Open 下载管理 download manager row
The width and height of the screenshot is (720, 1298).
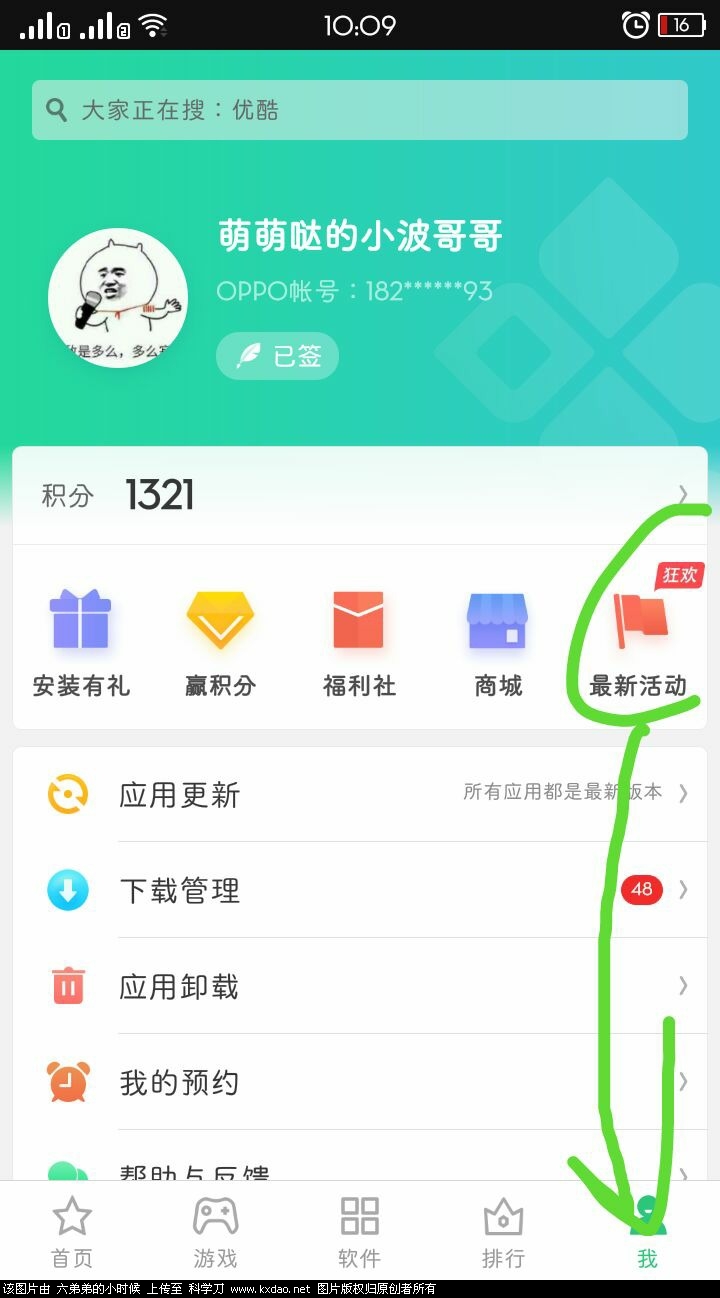(x=360, y=890)
